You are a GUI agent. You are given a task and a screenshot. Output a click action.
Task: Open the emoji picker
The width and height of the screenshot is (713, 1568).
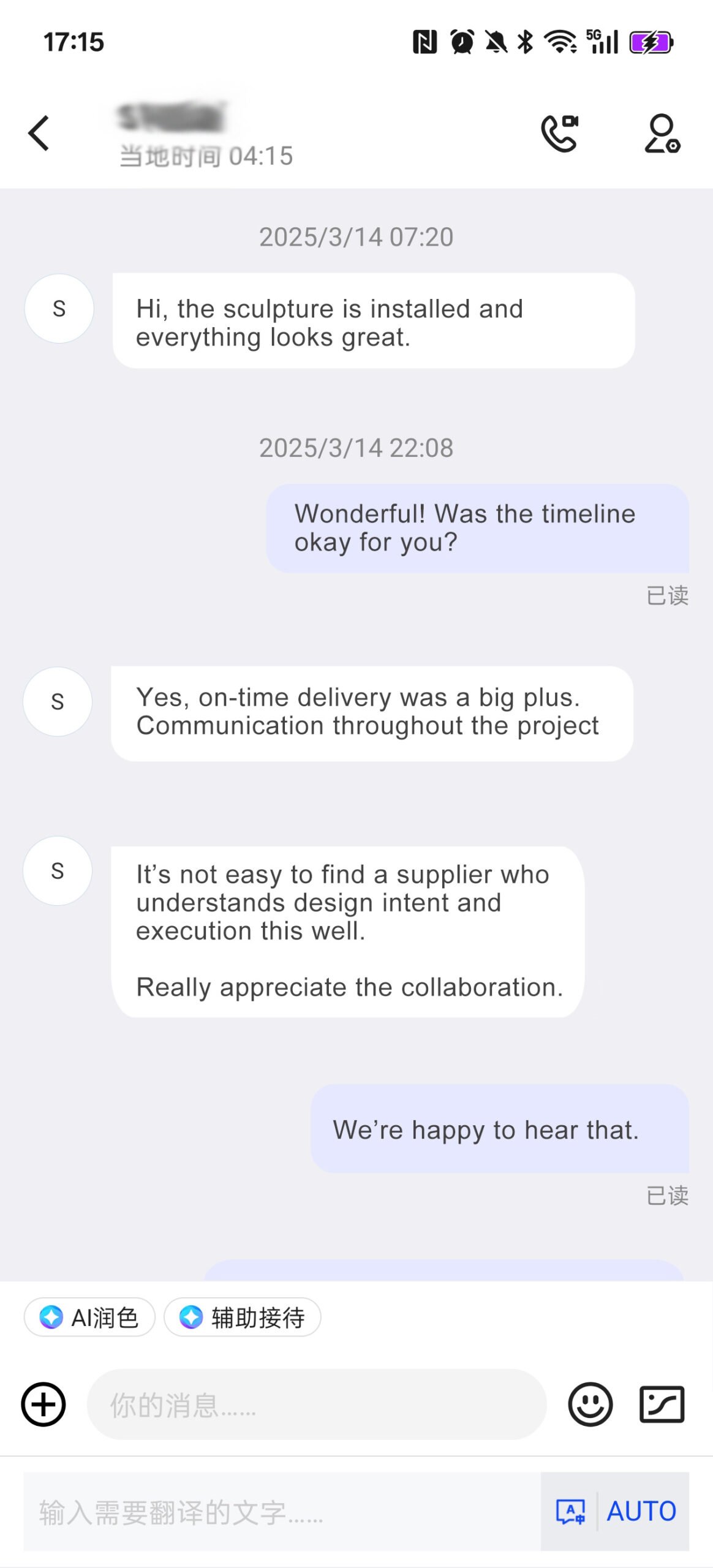tap(590, 1404)
